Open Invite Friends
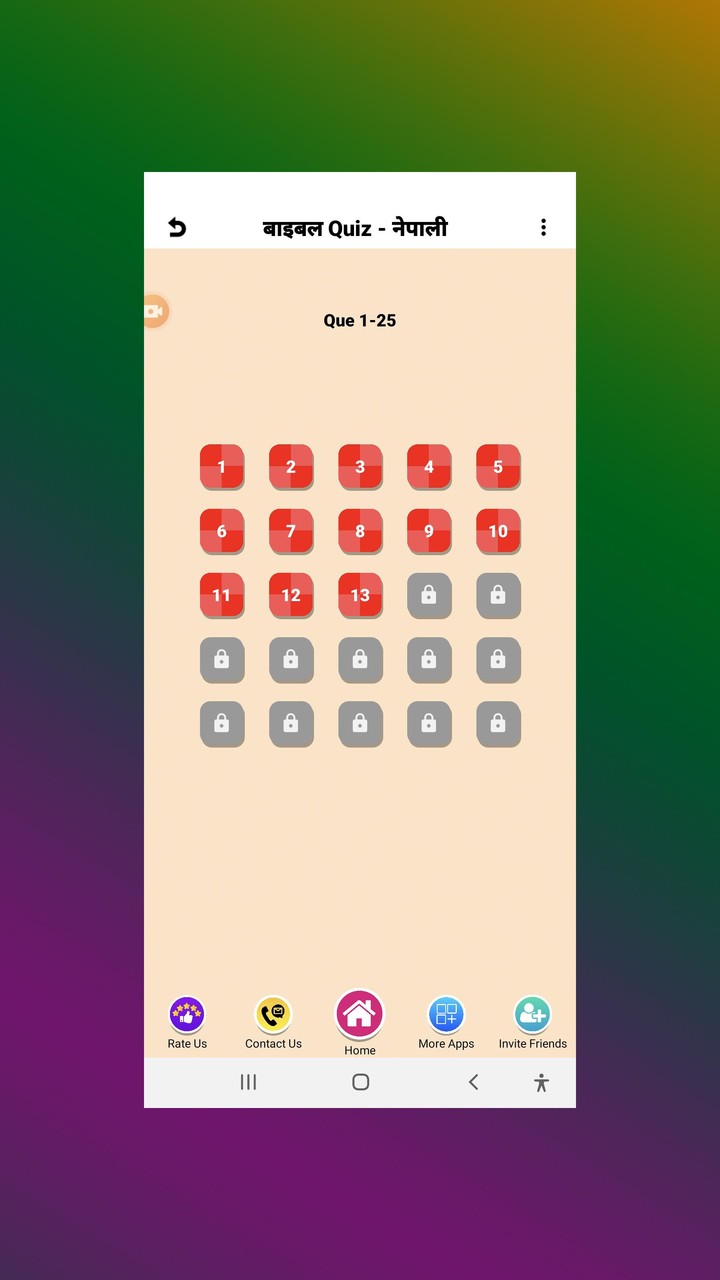Viewport: 720px width, 1280px height. [x=532, y=1022]
